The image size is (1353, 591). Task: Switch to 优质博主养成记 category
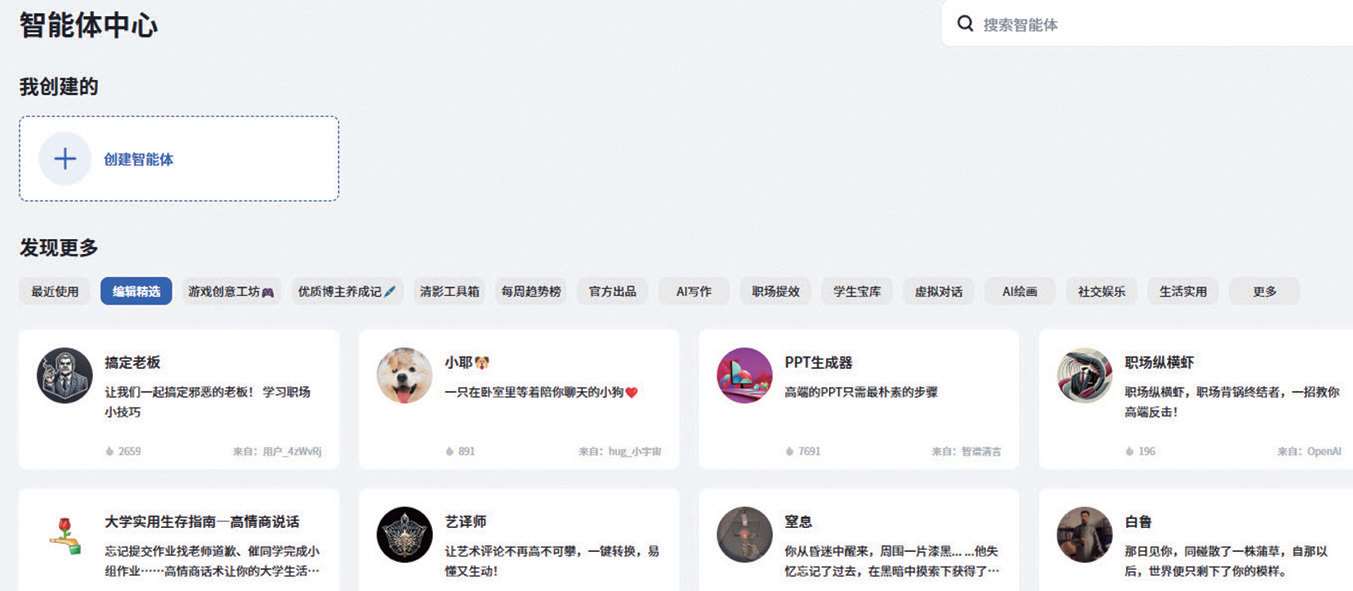(x=347, y=292)
